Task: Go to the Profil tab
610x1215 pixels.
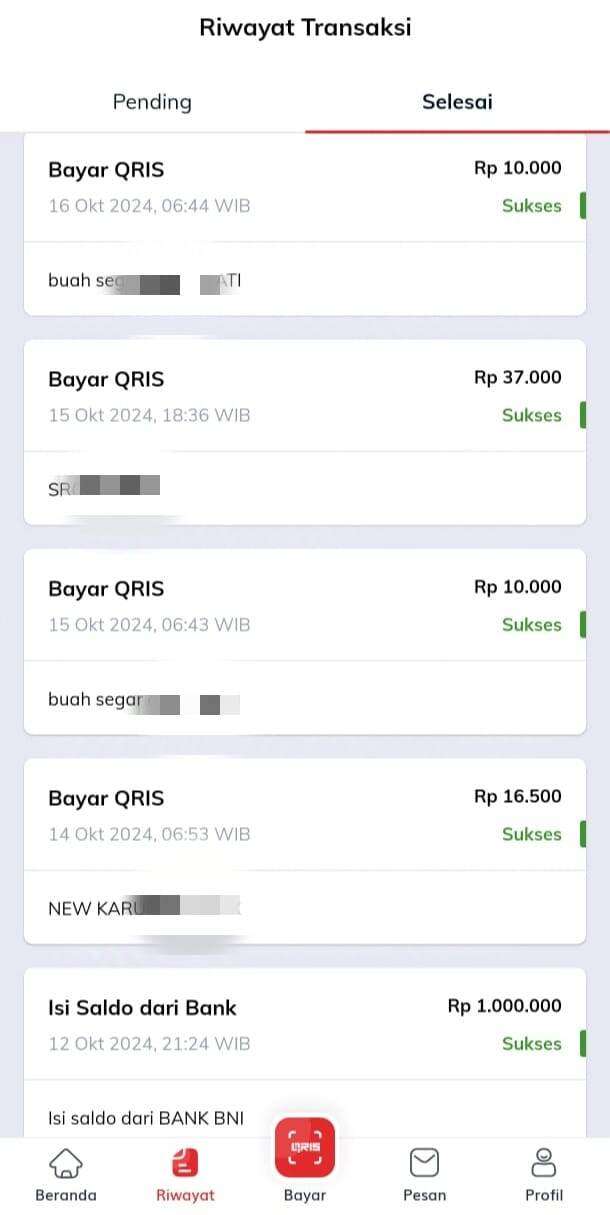Action: coord(544,1175)
